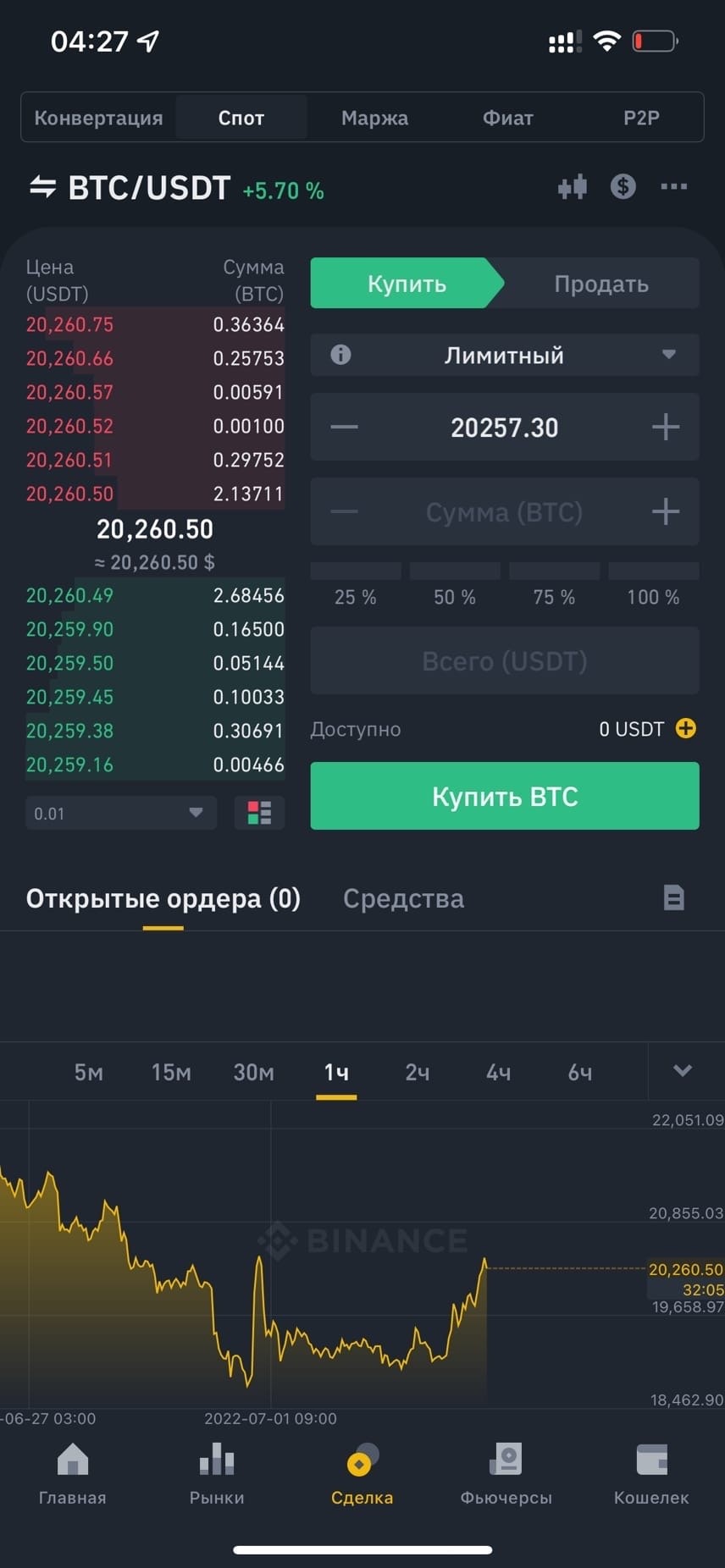The width and height of the screenshot is (725, 1568).
Task: Add USDT funds with the plus icon
Action: (x=686, y=728)
